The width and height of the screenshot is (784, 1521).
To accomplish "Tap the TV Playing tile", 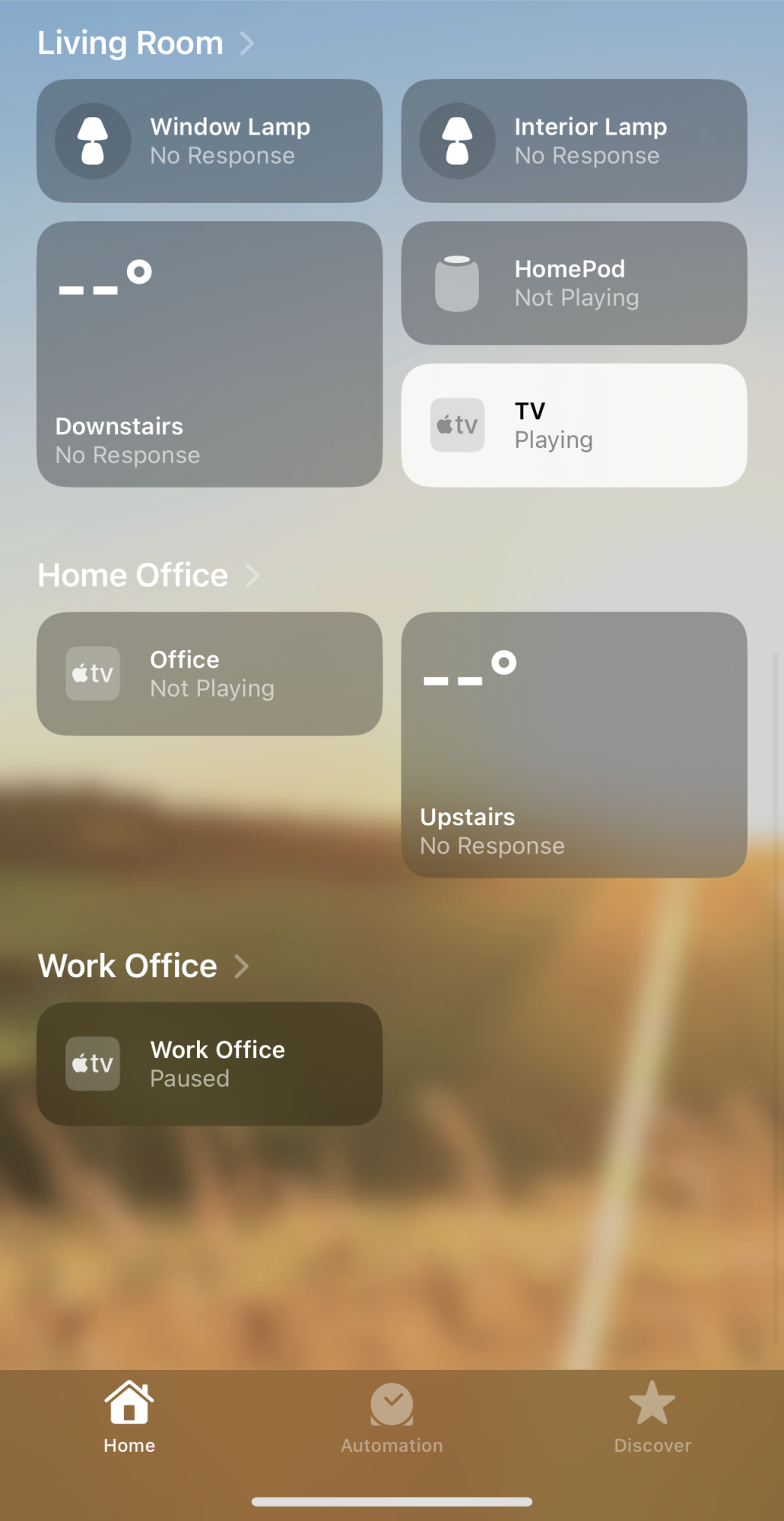I will pyautogui.click(x=573, y=426).
